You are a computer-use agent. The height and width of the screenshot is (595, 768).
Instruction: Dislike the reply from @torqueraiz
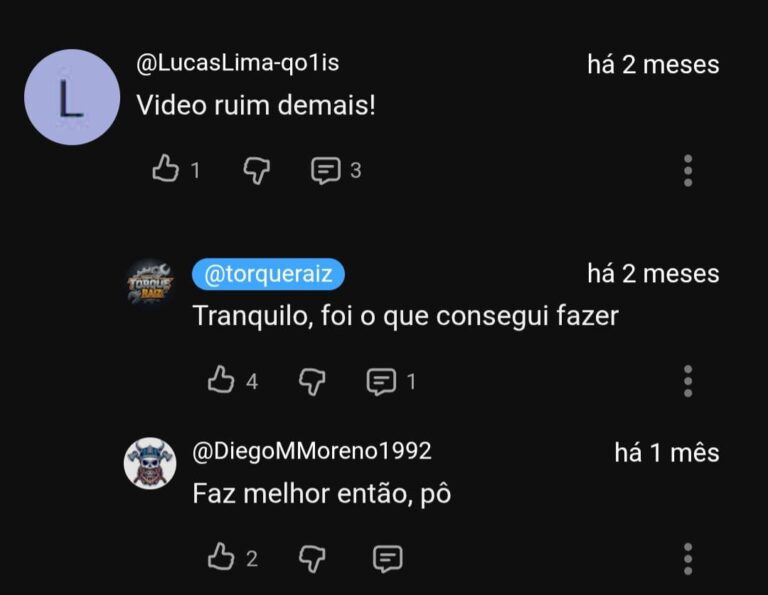pos(313,381)
